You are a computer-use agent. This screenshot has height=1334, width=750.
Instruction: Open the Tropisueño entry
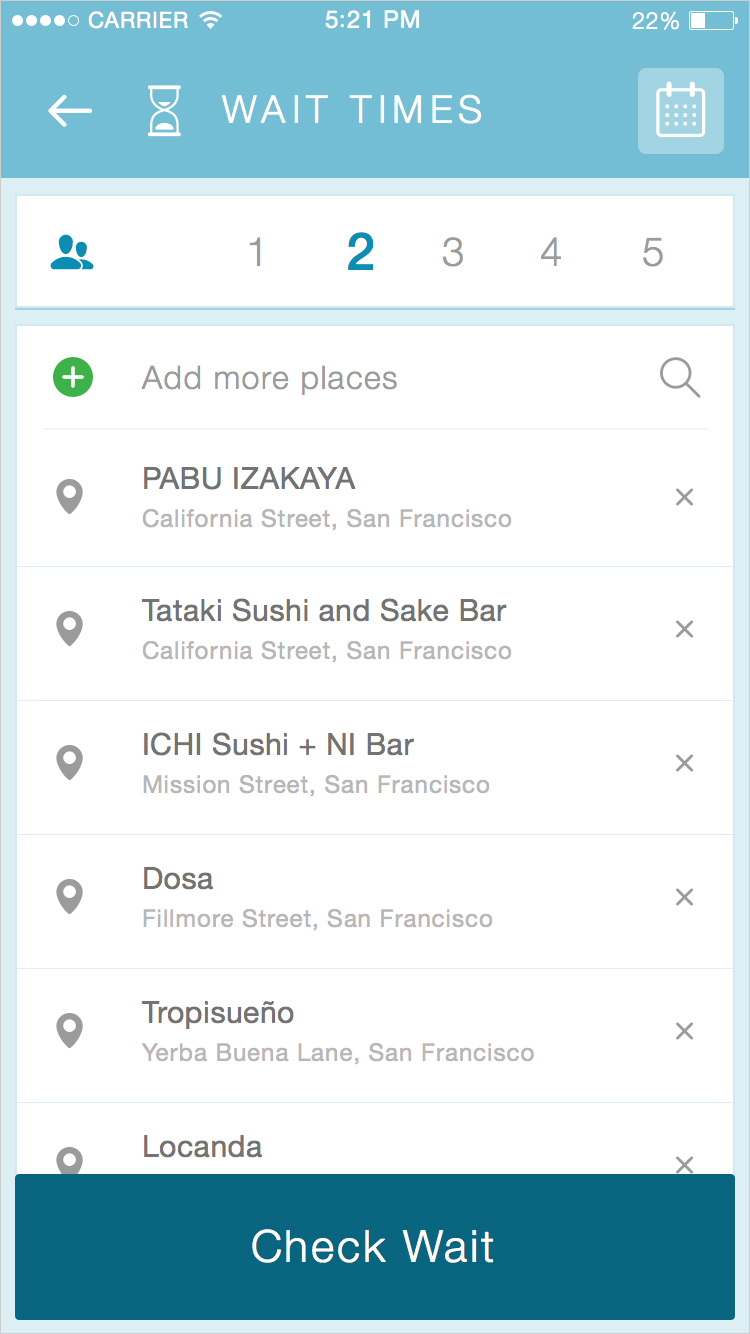tap(375, 1035)
